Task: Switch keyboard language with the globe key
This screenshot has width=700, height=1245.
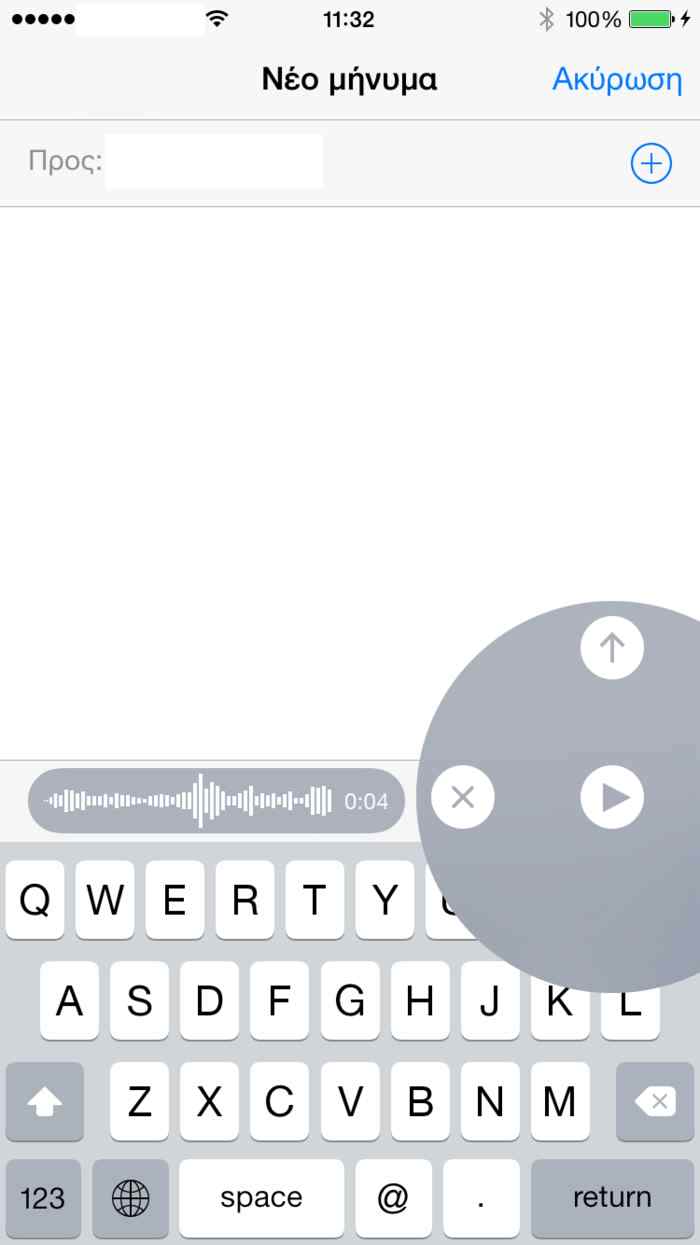Action: coord(130,1197)
